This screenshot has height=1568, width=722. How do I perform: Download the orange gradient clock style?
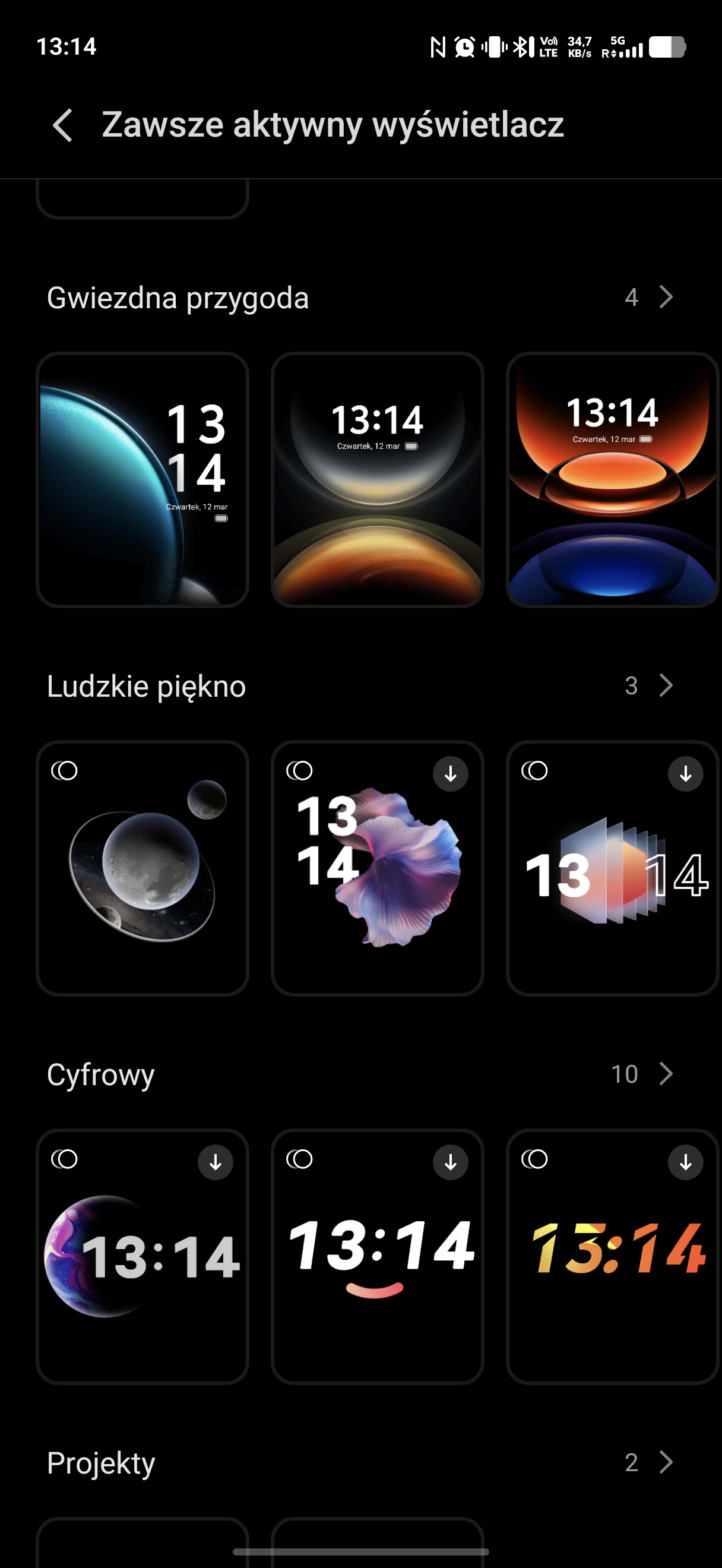click(x=685, y=1162)
